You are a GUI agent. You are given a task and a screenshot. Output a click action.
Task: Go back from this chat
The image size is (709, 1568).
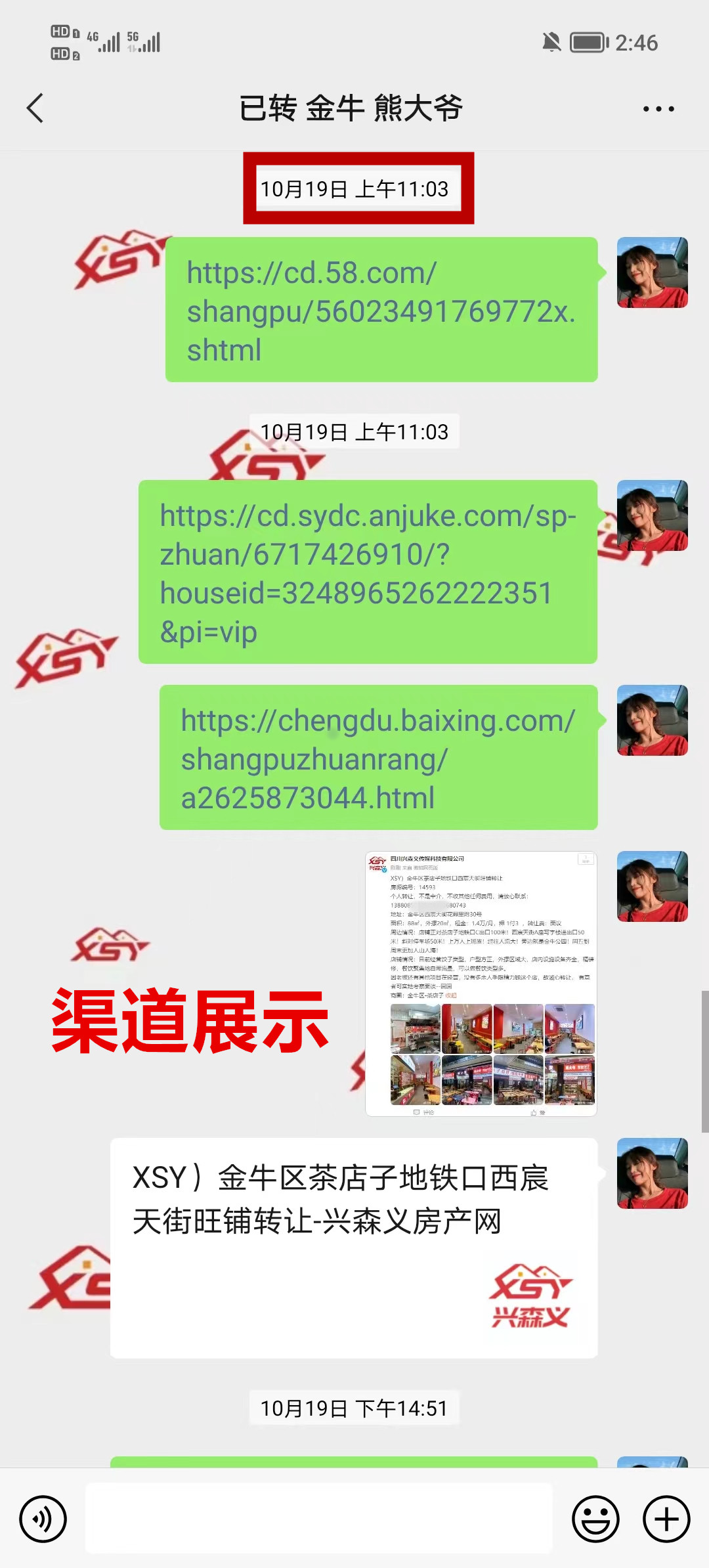[35, 108]
